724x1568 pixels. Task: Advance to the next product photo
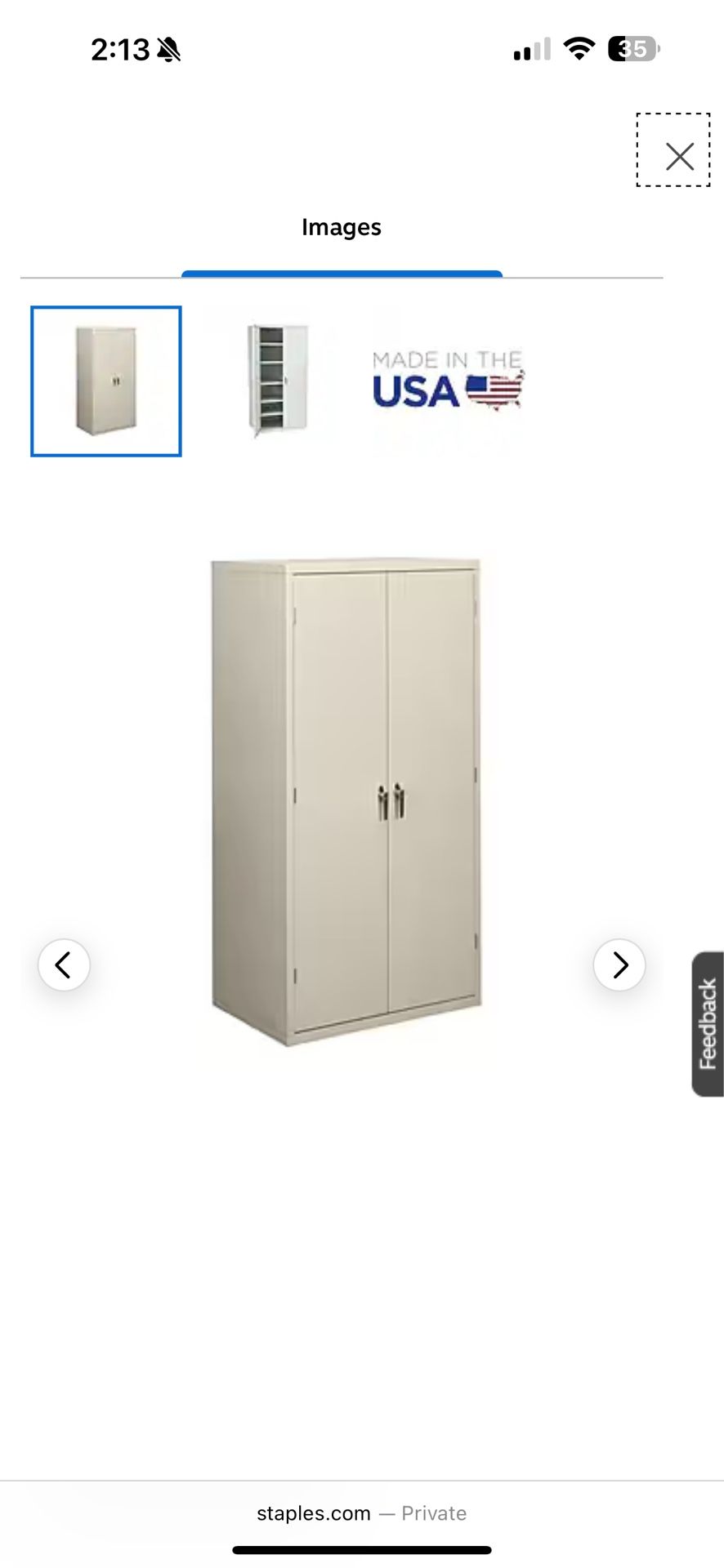pos(620,965)
